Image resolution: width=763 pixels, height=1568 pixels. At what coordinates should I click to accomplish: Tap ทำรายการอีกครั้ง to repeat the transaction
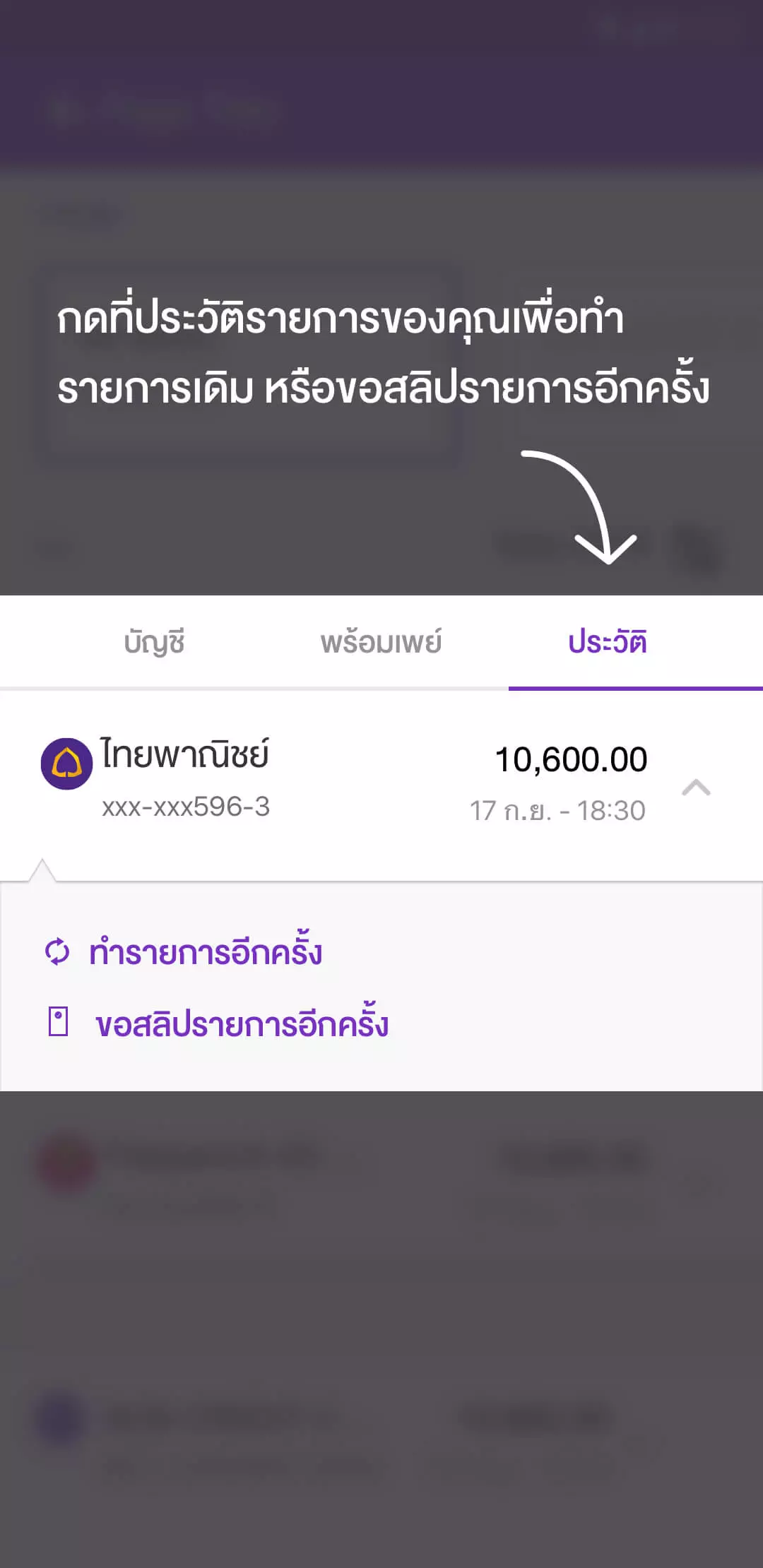[x=205, y=952]
